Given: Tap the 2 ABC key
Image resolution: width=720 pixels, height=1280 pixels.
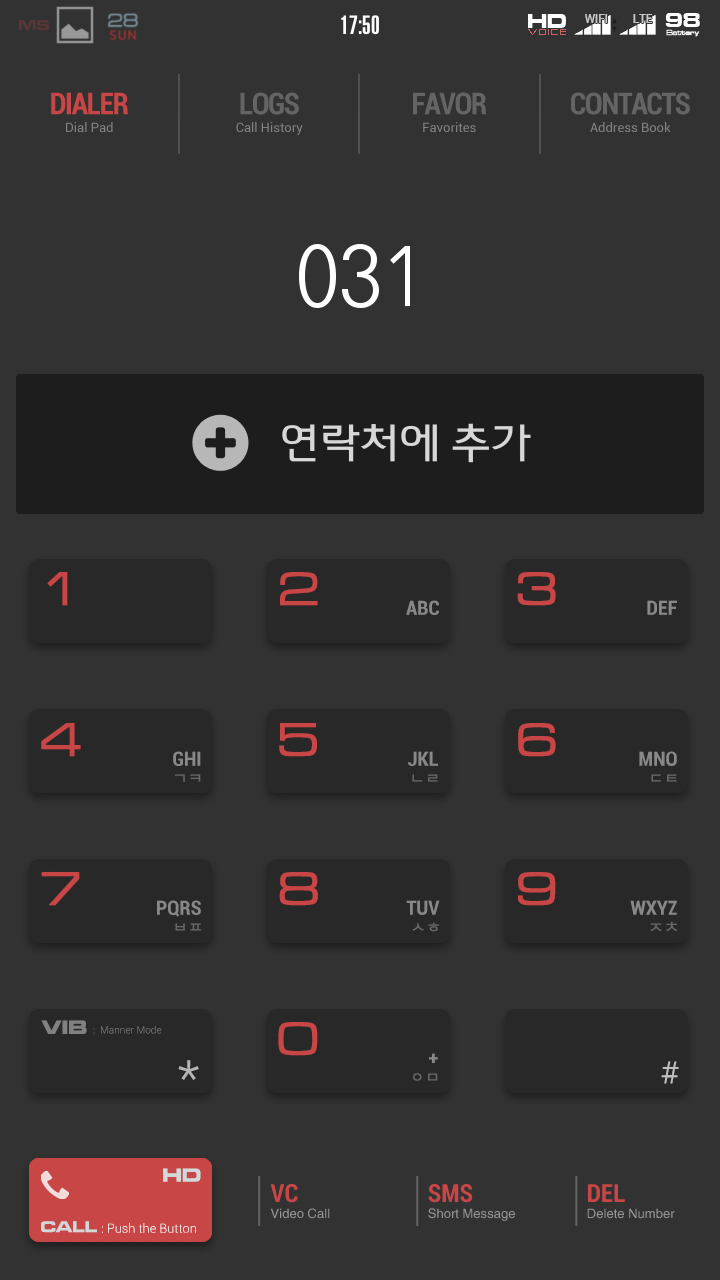Looking at the screenshot, I should (x=358, y=601).
